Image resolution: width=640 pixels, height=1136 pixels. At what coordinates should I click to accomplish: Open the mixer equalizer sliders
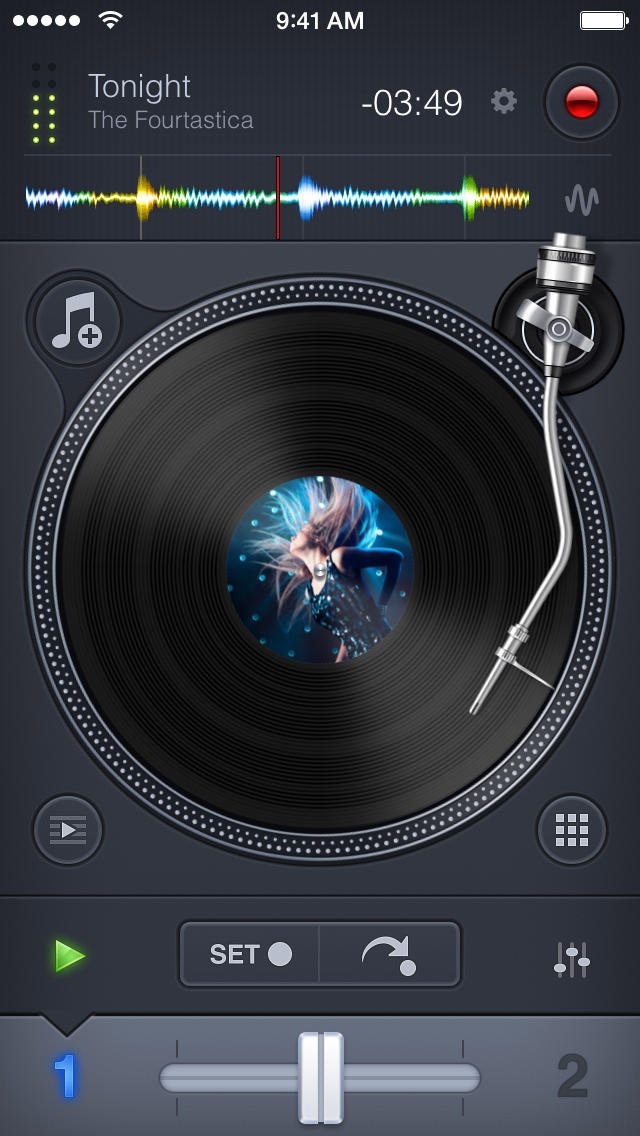(571, 958)
